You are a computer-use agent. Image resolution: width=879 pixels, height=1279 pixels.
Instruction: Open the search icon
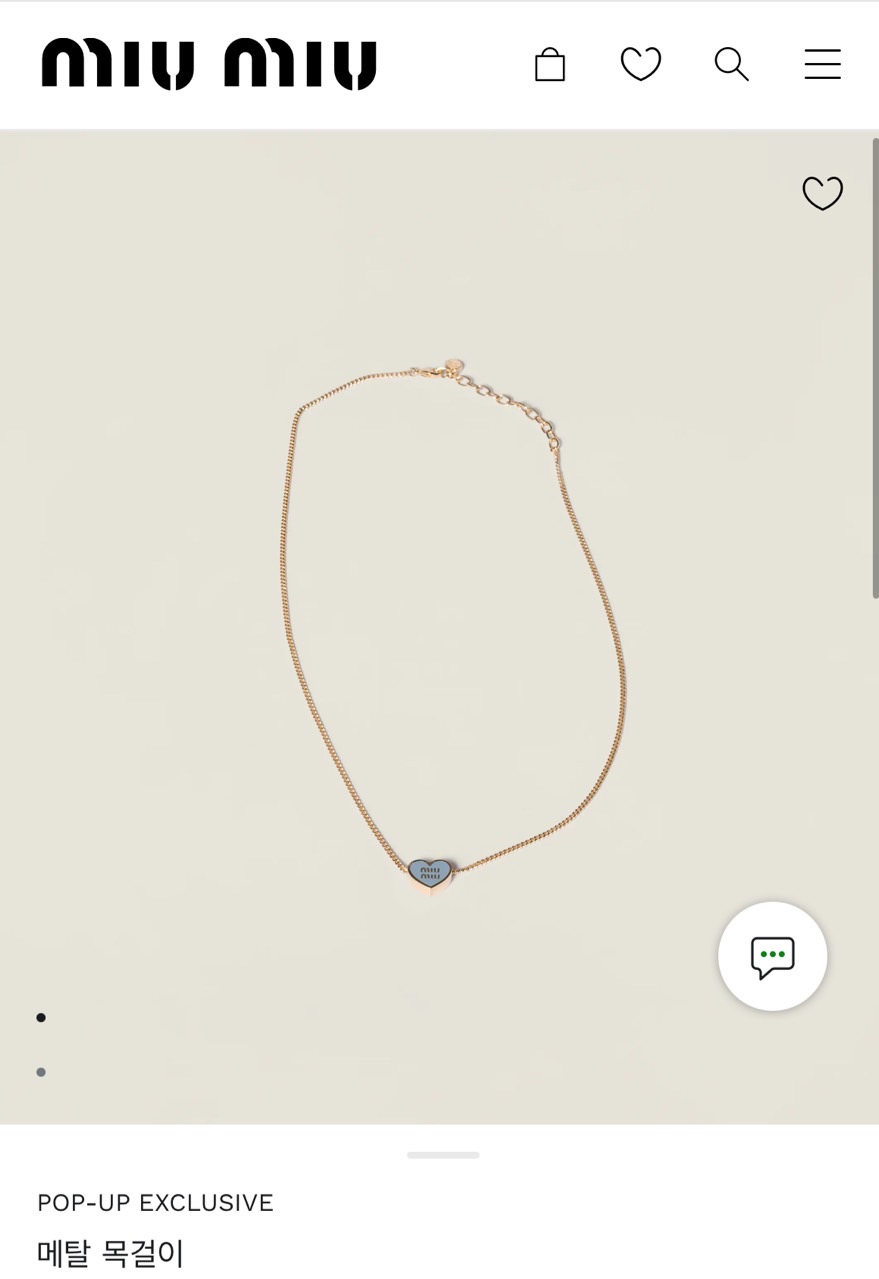click(731, 65)
